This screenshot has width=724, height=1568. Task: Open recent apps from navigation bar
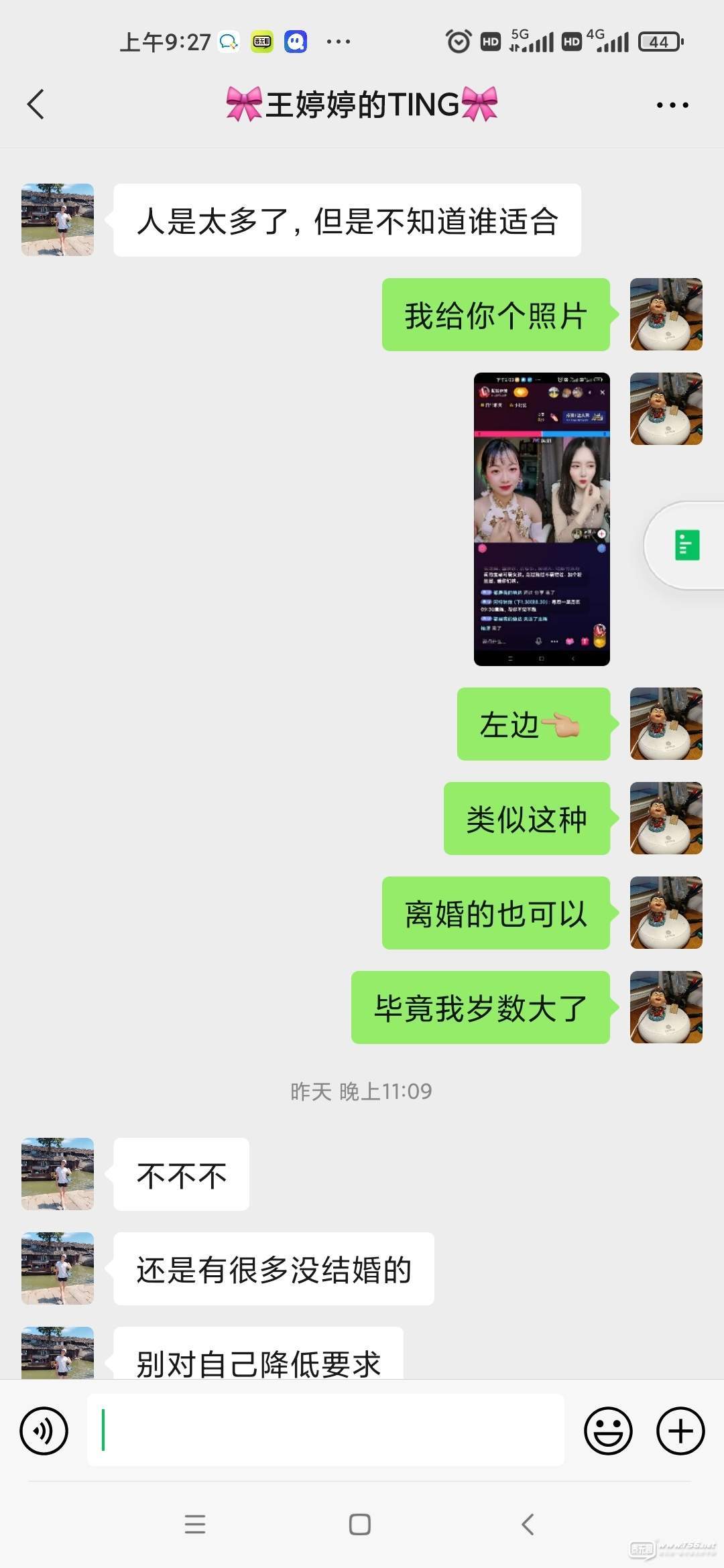195,1524
